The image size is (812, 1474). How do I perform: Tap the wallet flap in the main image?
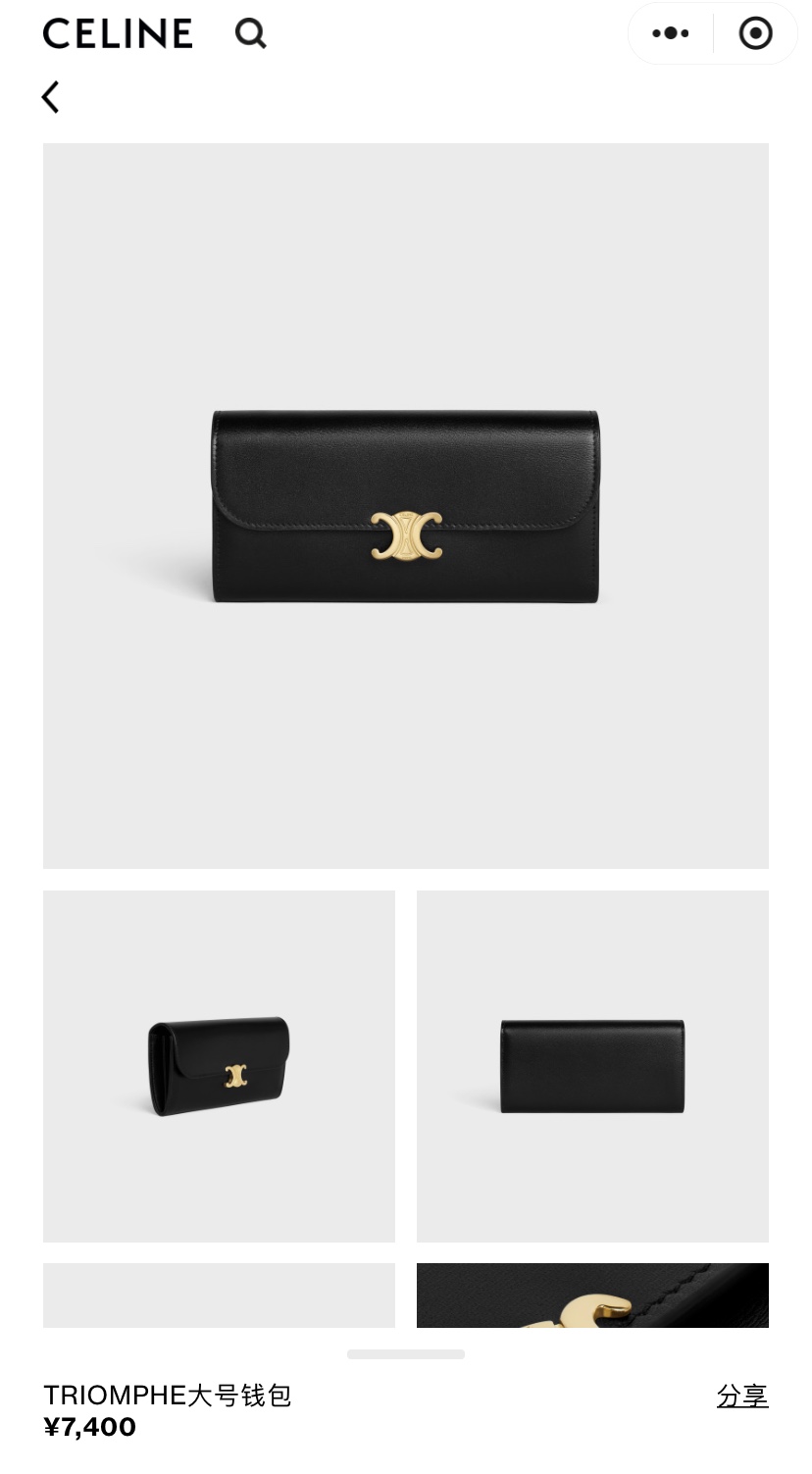coord(405,461)
